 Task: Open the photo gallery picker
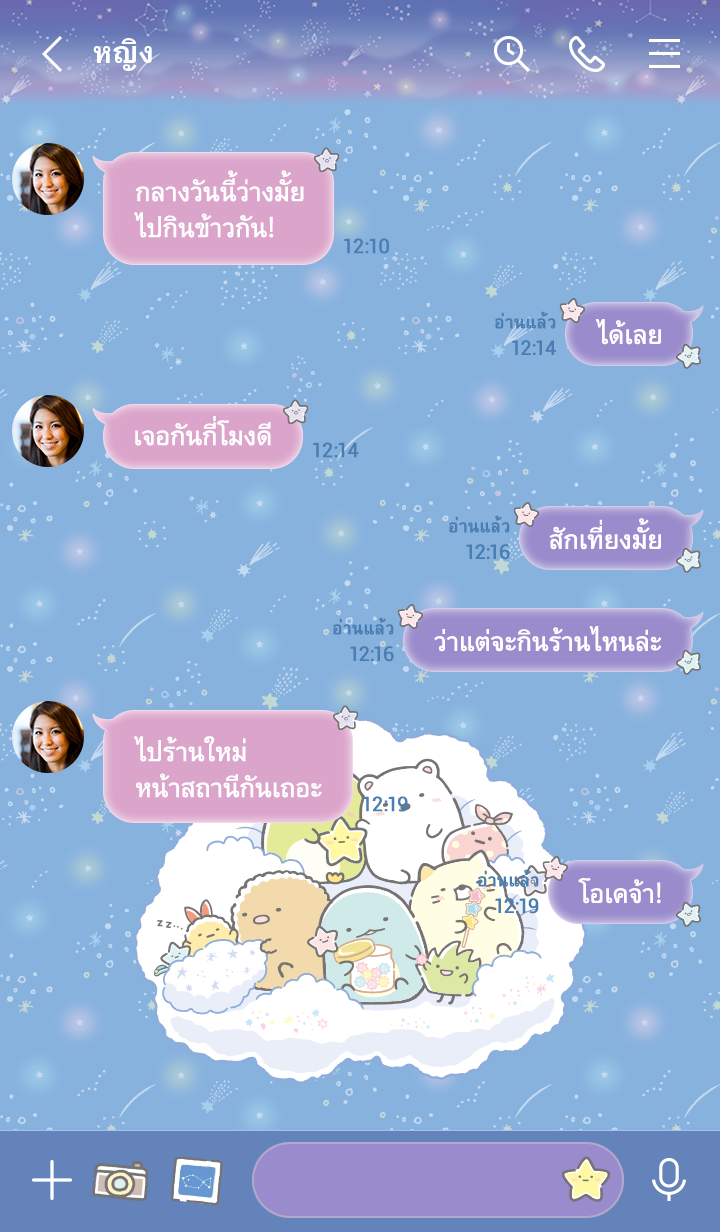[196, 1181]
